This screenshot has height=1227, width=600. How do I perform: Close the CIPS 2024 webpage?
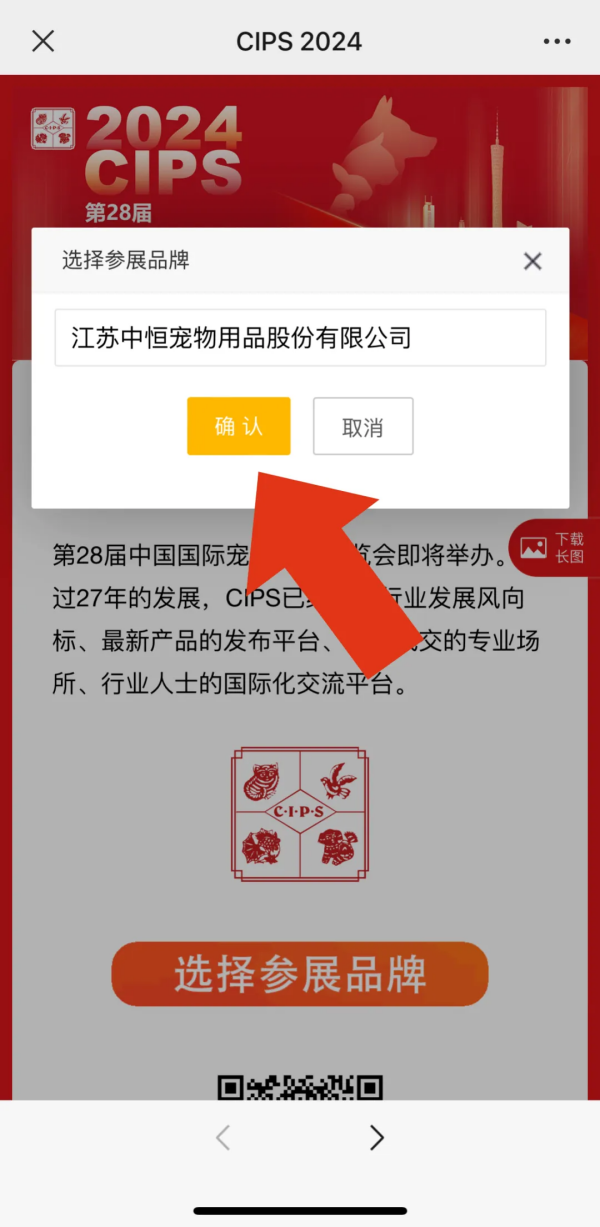click(43, 41)
